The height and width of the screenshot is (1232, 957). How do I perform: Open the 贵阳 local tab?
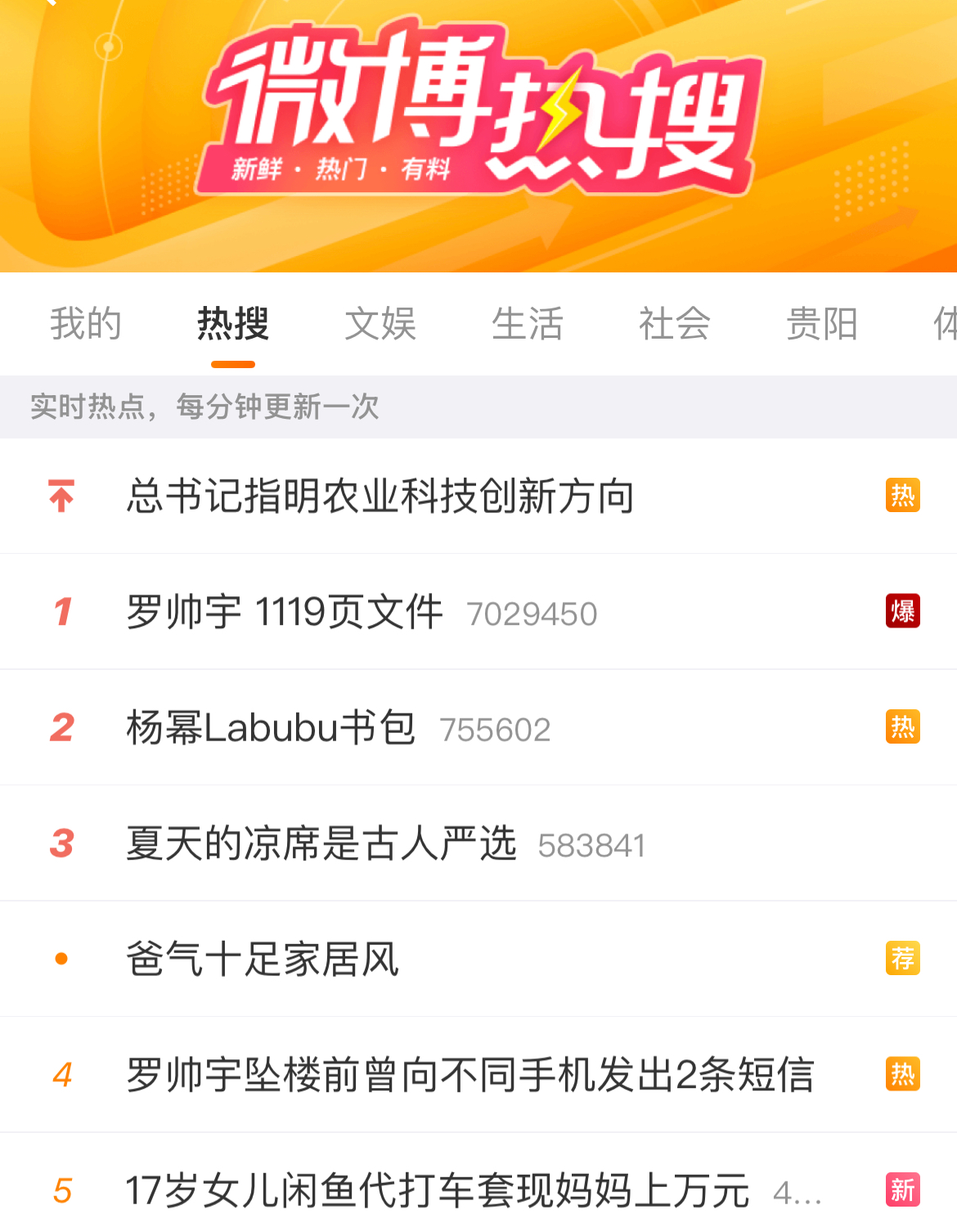[x=822, y=324]
